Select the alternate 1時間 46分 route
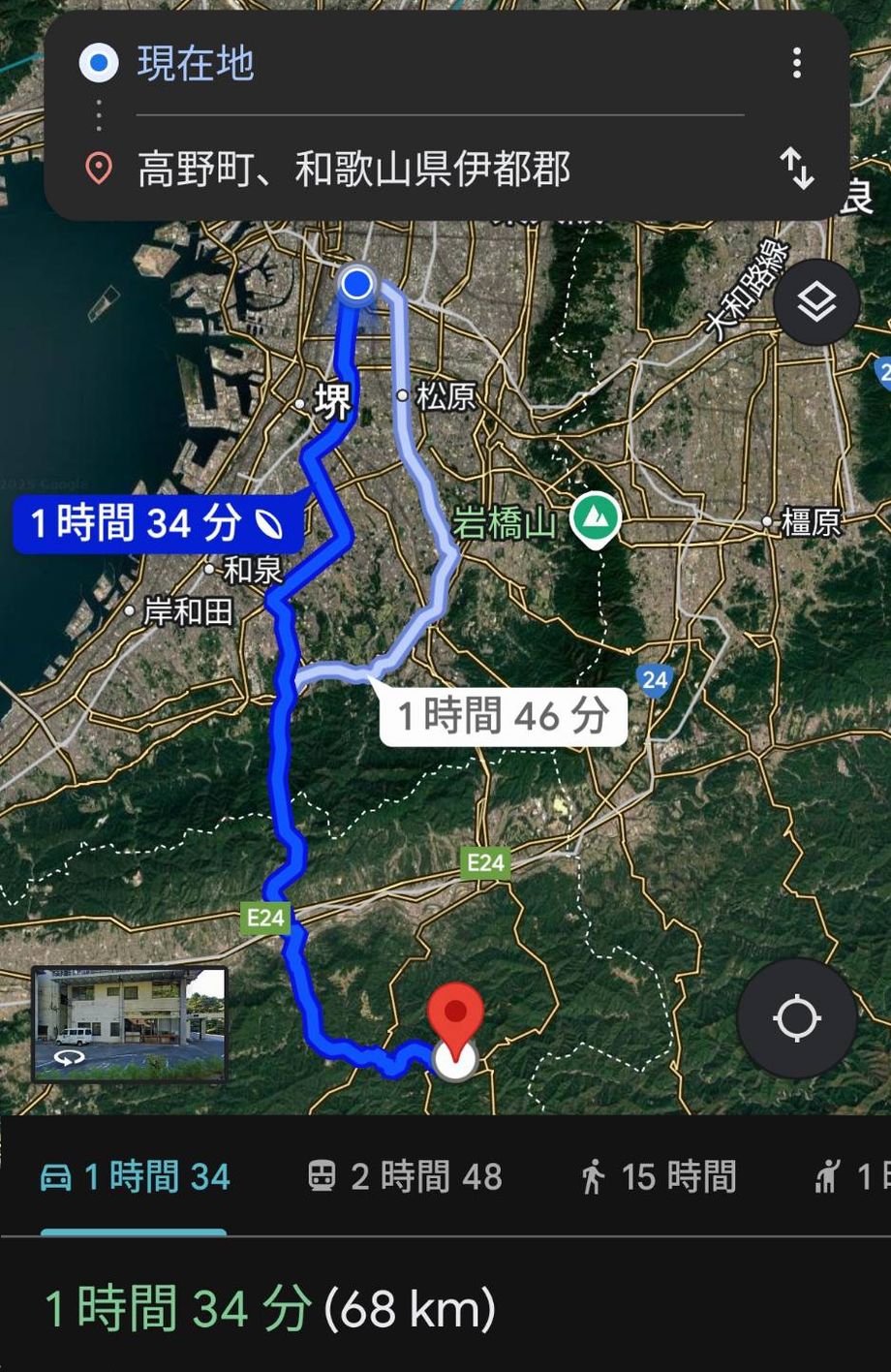 504,717
